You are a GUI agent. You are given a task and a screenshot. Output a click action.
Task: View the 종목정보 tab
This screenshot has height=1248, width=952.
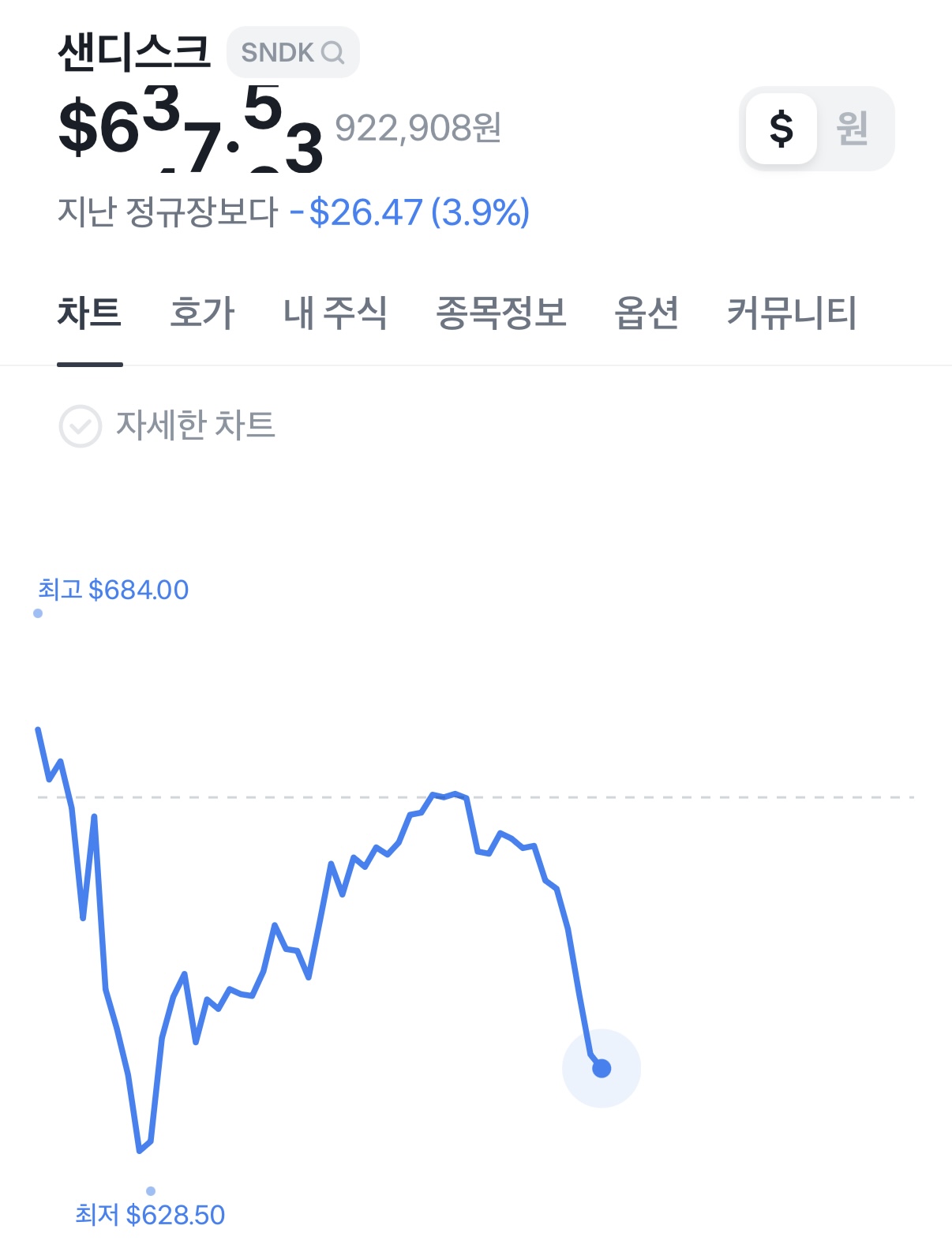click(x=501, y=313)
